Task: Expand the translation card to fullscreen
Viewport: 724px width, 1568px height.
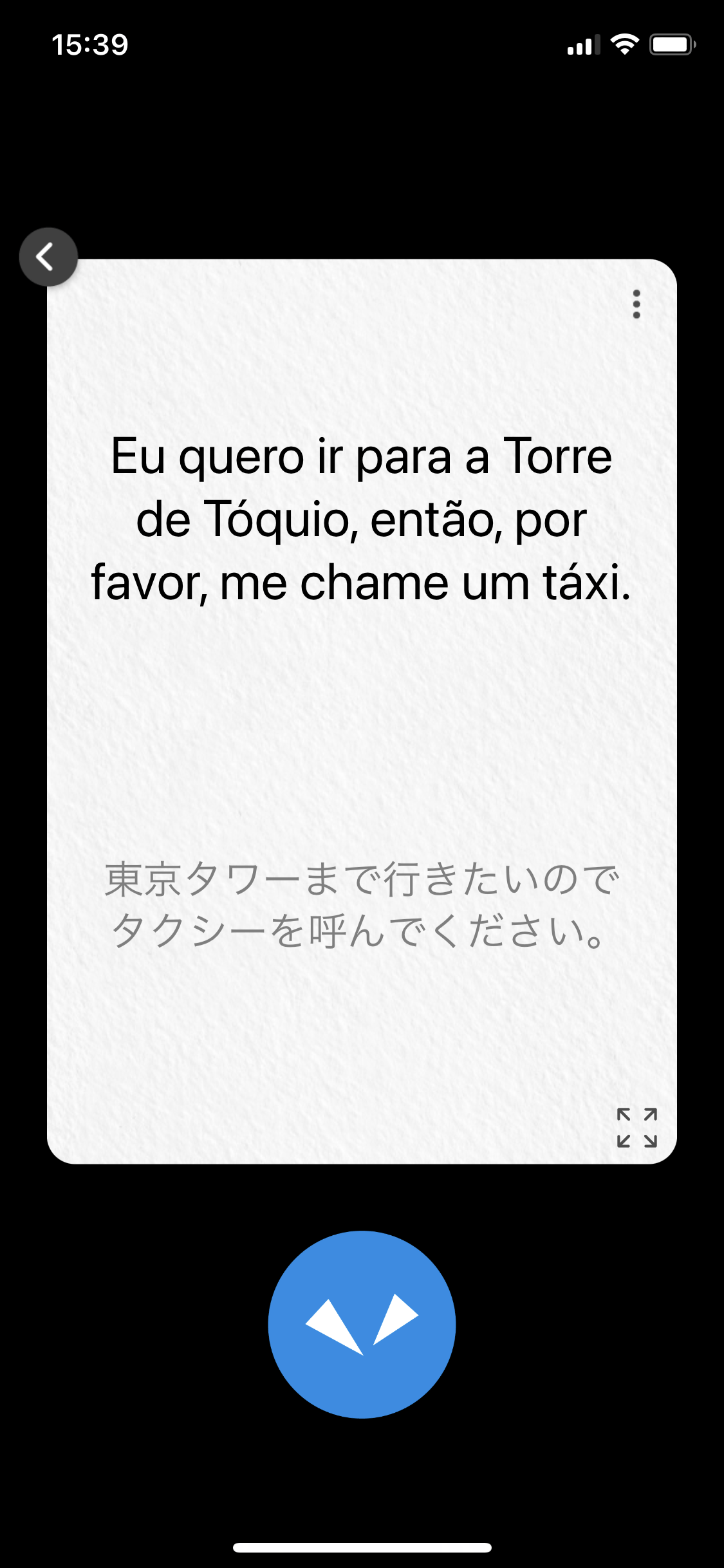Action: coord(636,1127)
